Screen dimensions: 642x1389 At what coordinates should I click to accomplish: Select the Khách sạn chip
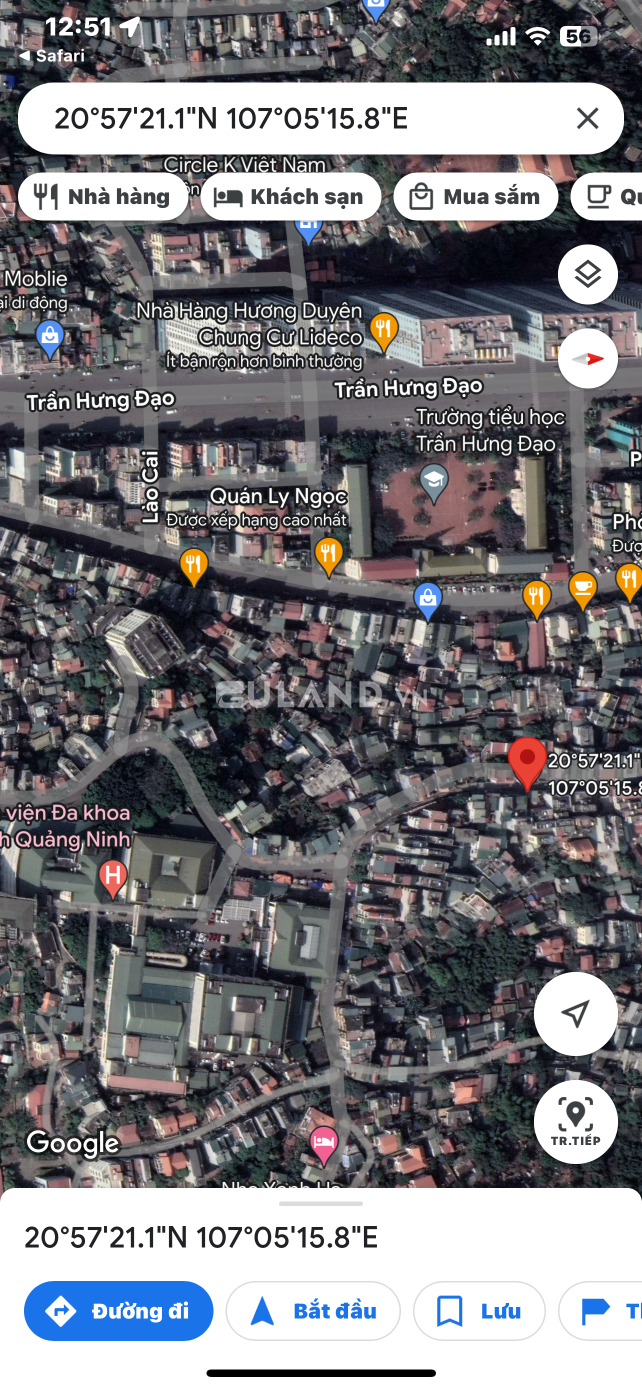tap(291, 197)
